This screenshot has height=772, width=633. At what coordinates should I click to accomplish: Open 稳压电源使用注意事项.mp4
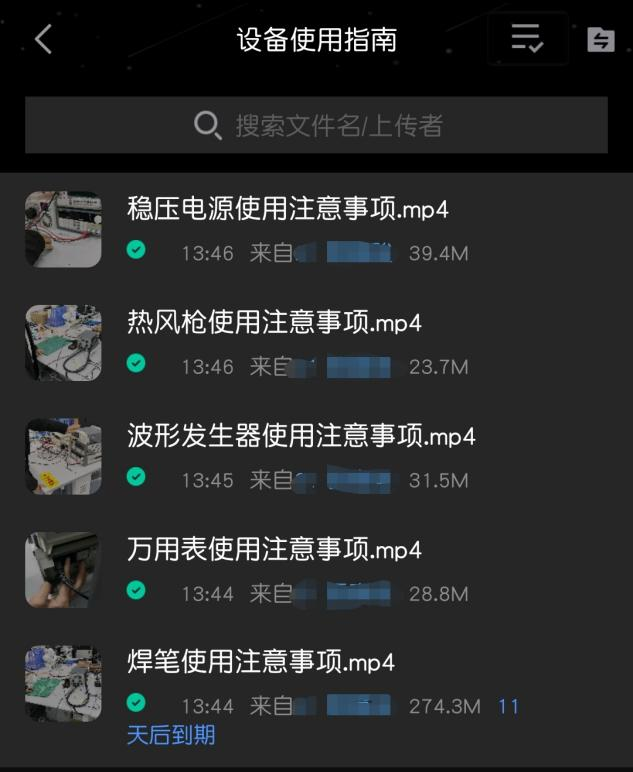tap(288, 210)
